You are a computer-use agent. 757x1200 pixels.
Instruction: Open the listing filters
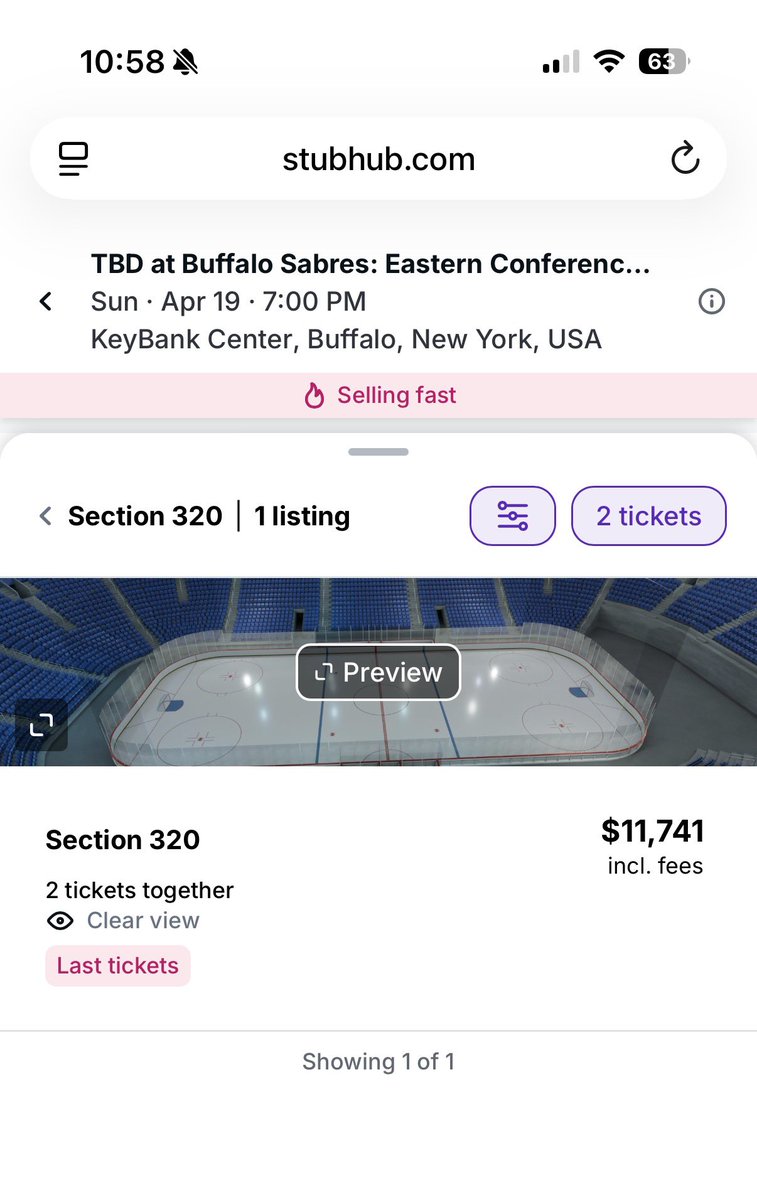pos(512,516)
